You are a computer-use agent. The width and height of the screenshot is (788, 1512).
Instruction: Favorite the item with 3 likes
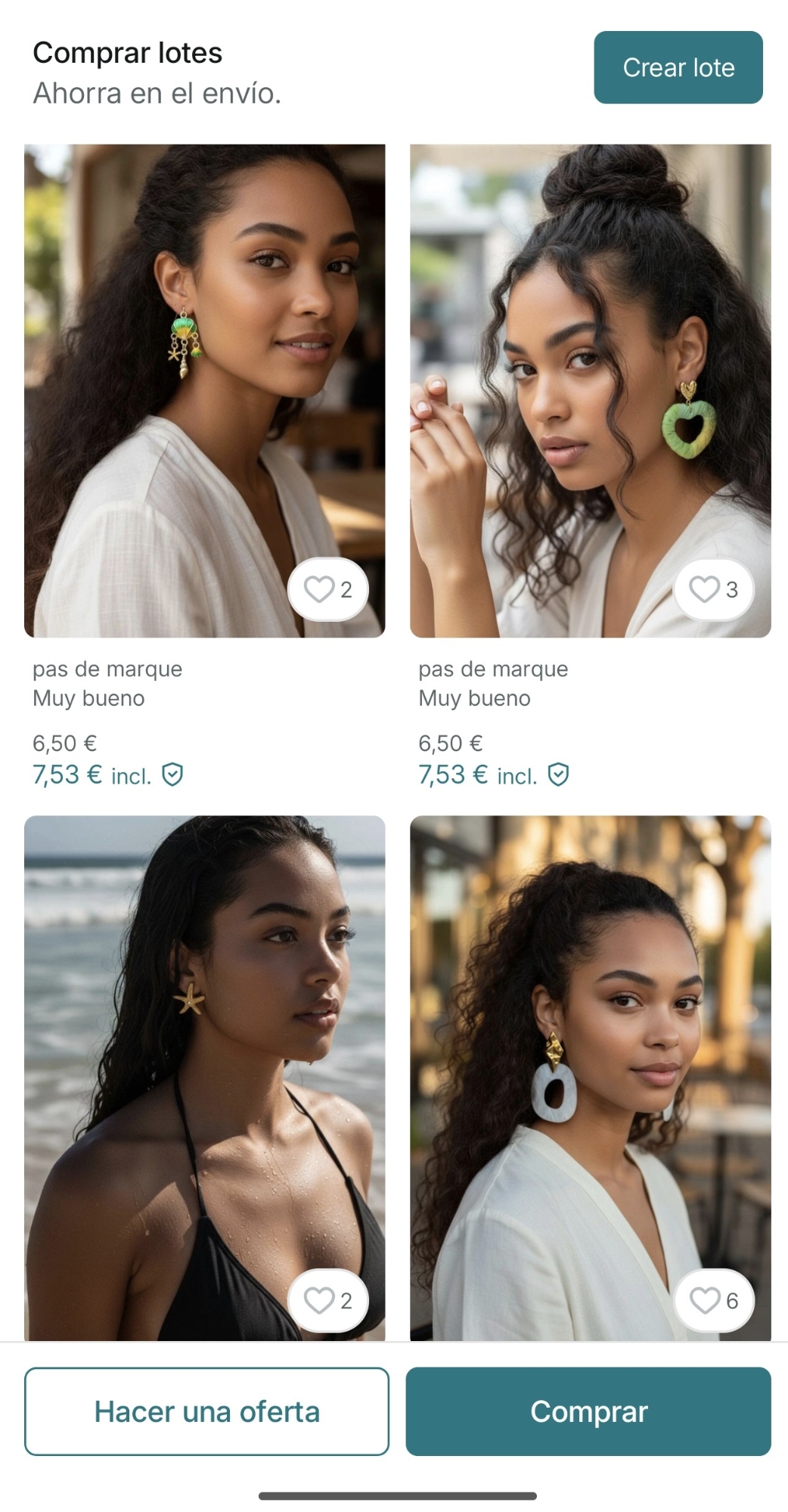(x=713, y=589)
